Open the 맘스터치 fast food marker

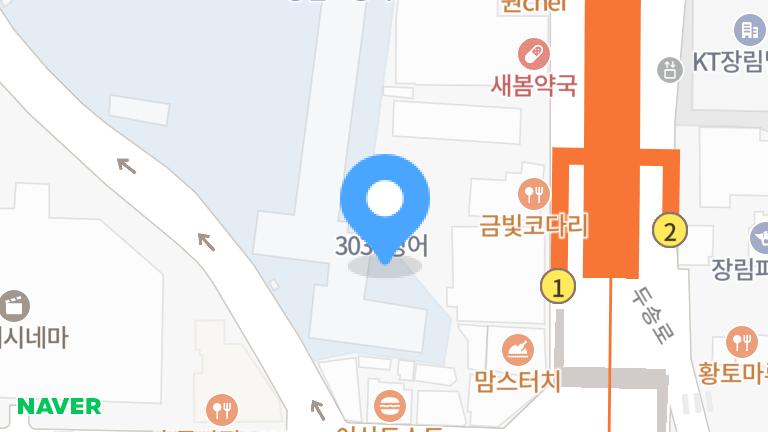518,350
